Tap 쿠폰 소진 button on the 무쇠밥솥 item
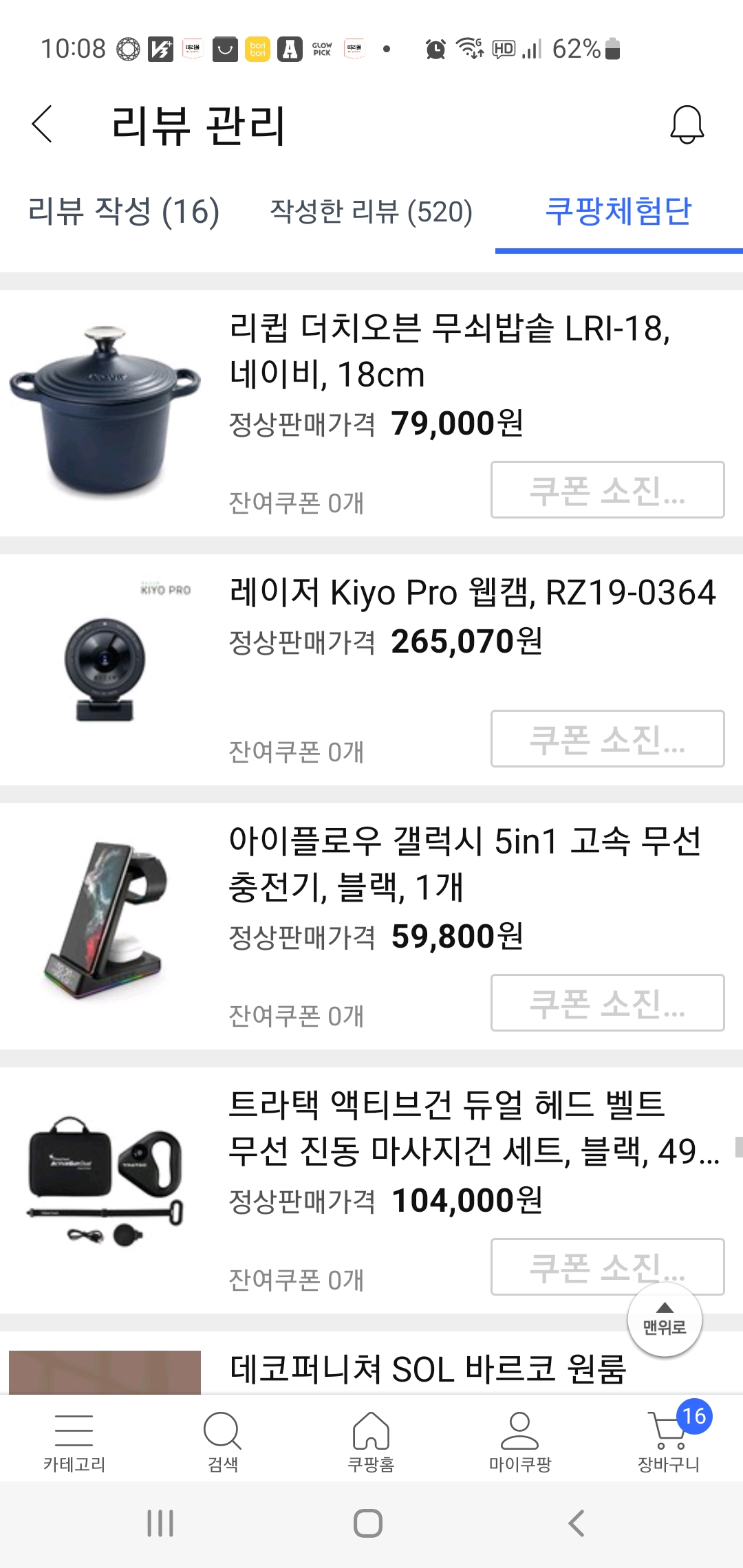This screenshot has width=743, height=1568. (x=608, y=490)
